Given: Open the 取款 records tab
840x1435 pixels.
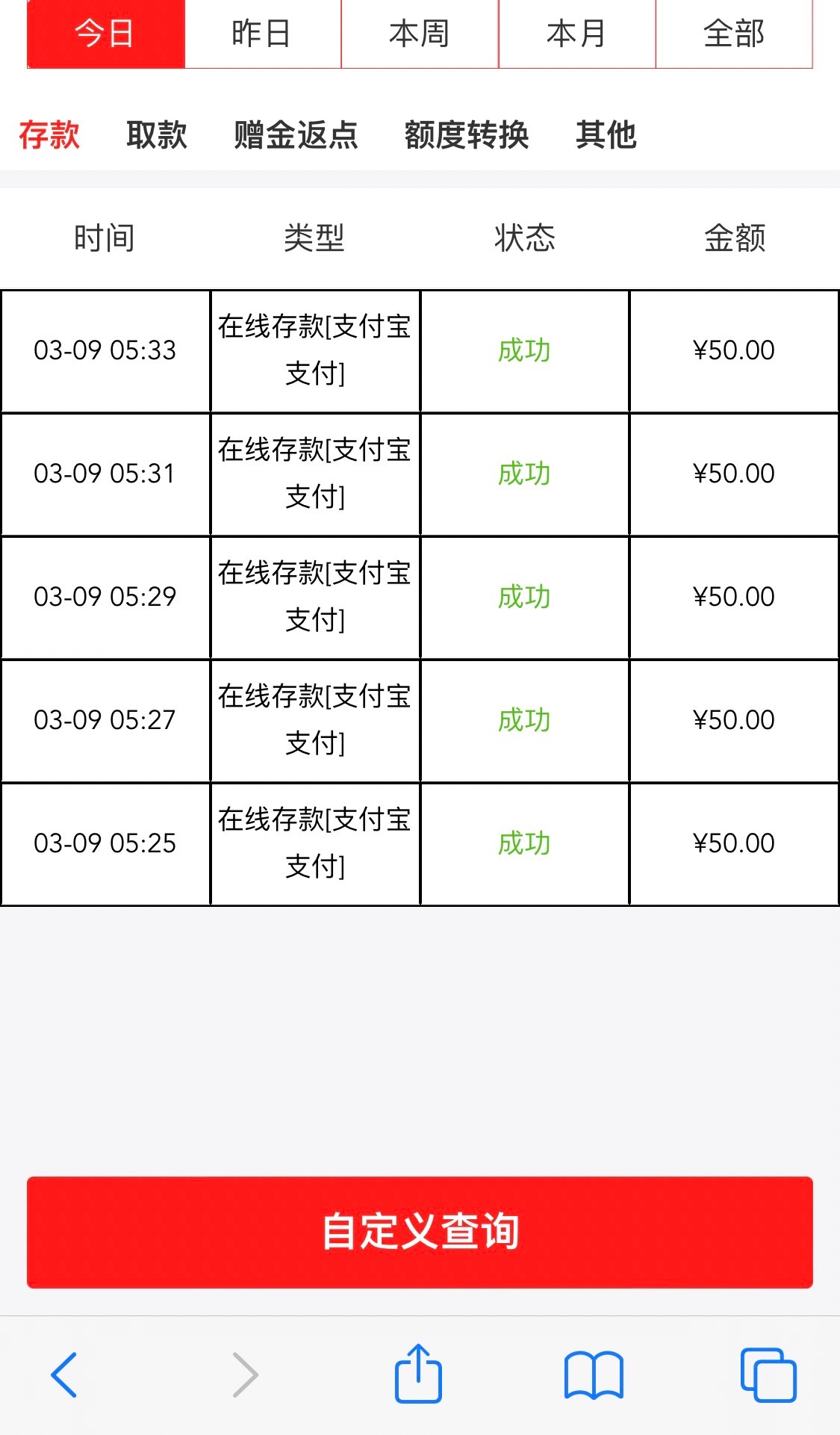Looking at the screenshot, I should point(157,135).
